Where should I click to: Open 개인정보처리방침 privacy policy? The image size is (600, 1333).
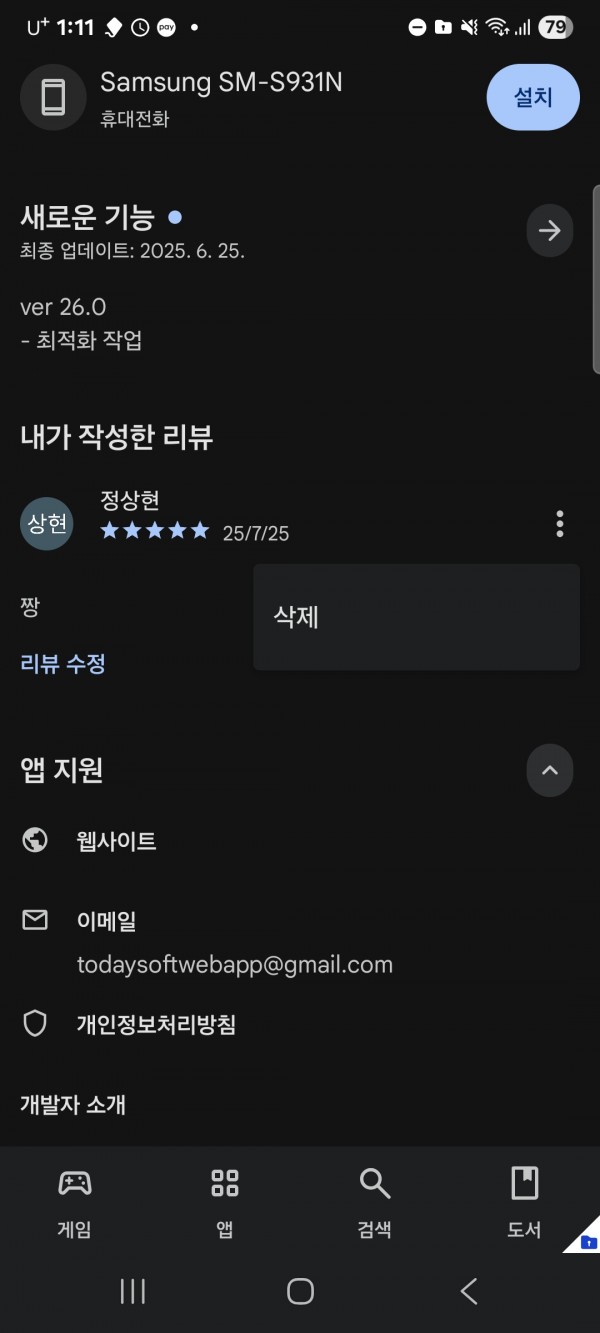[x=300, y=1025]
